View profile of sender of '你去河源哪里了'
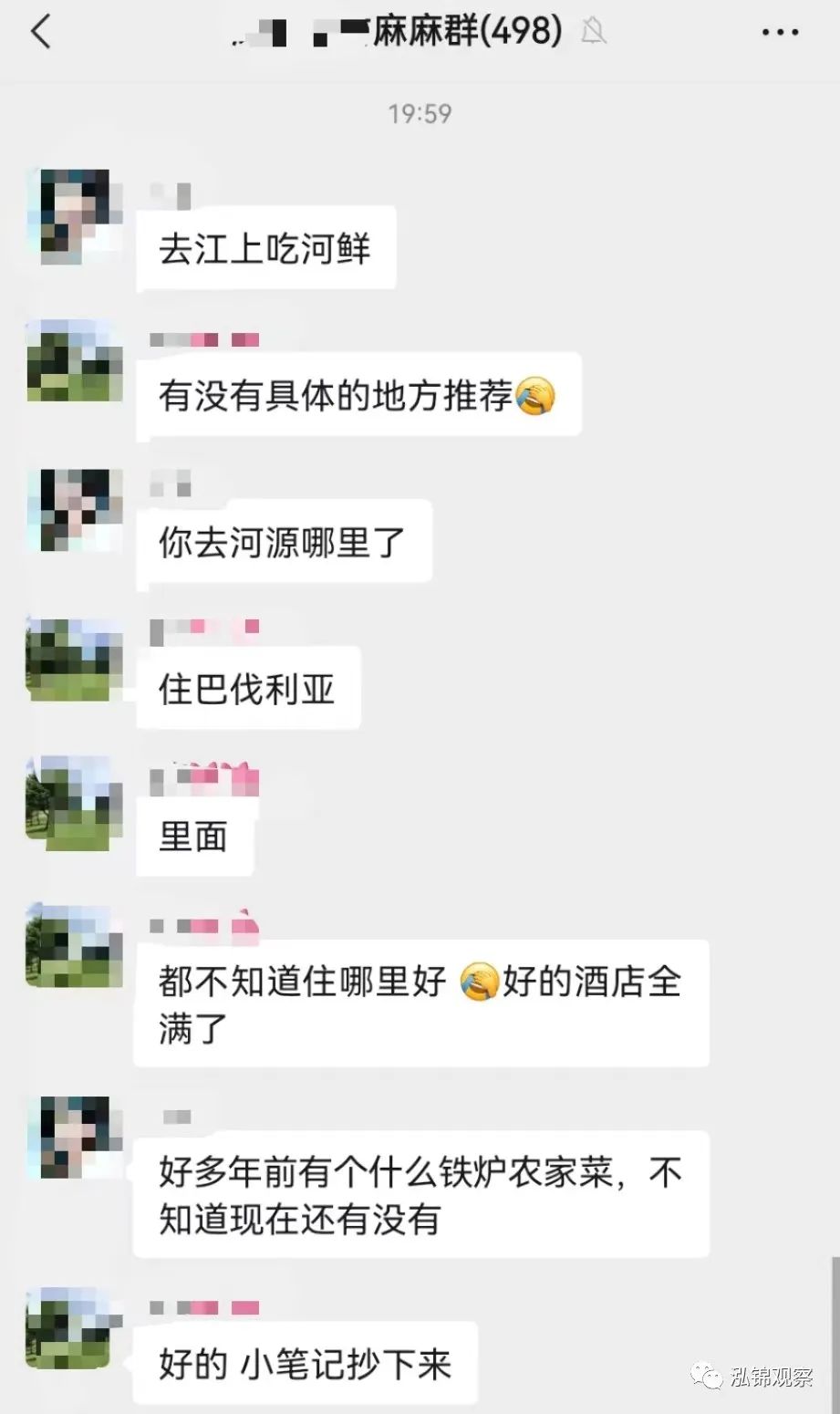This screenshot has width=840, height=1414. [75, 511]
